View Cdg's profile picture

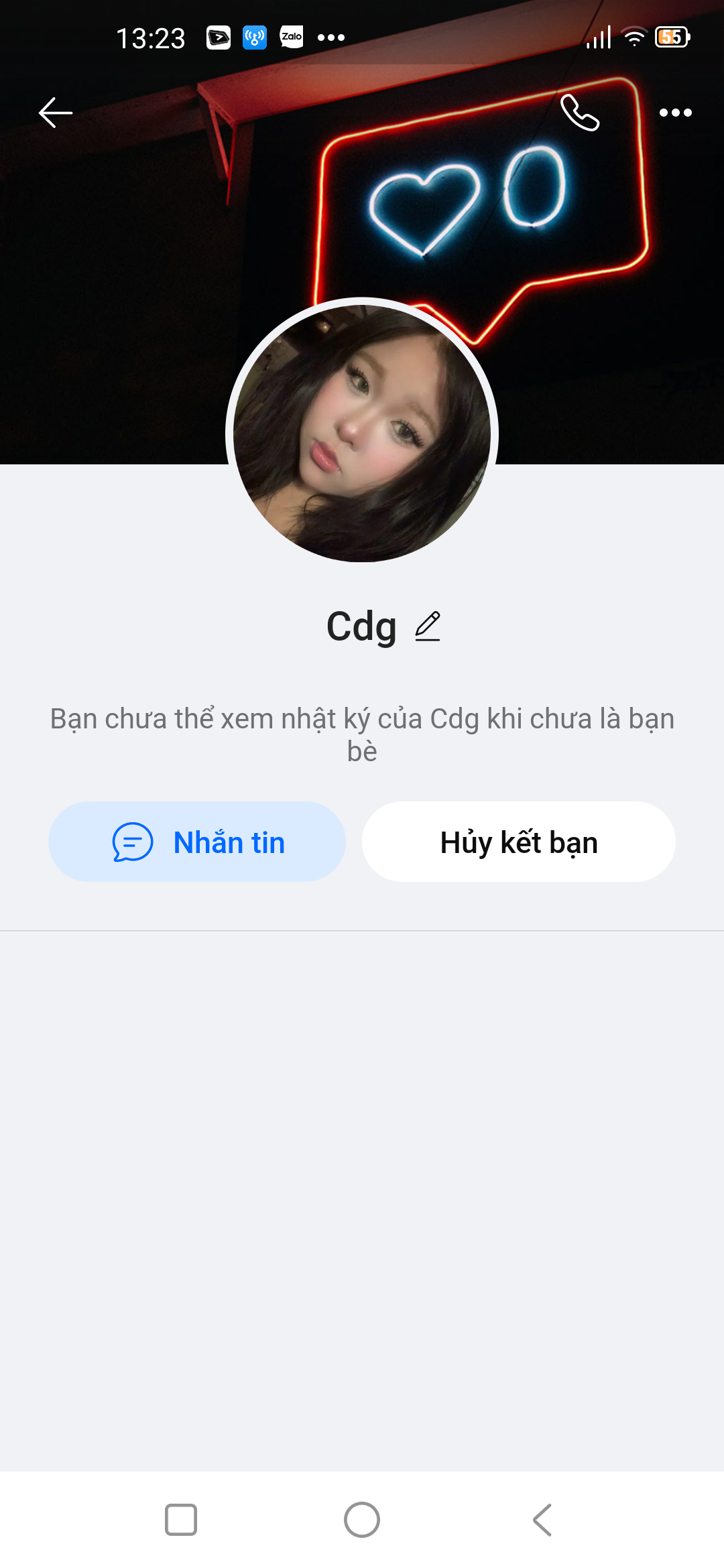coord(362,433)
